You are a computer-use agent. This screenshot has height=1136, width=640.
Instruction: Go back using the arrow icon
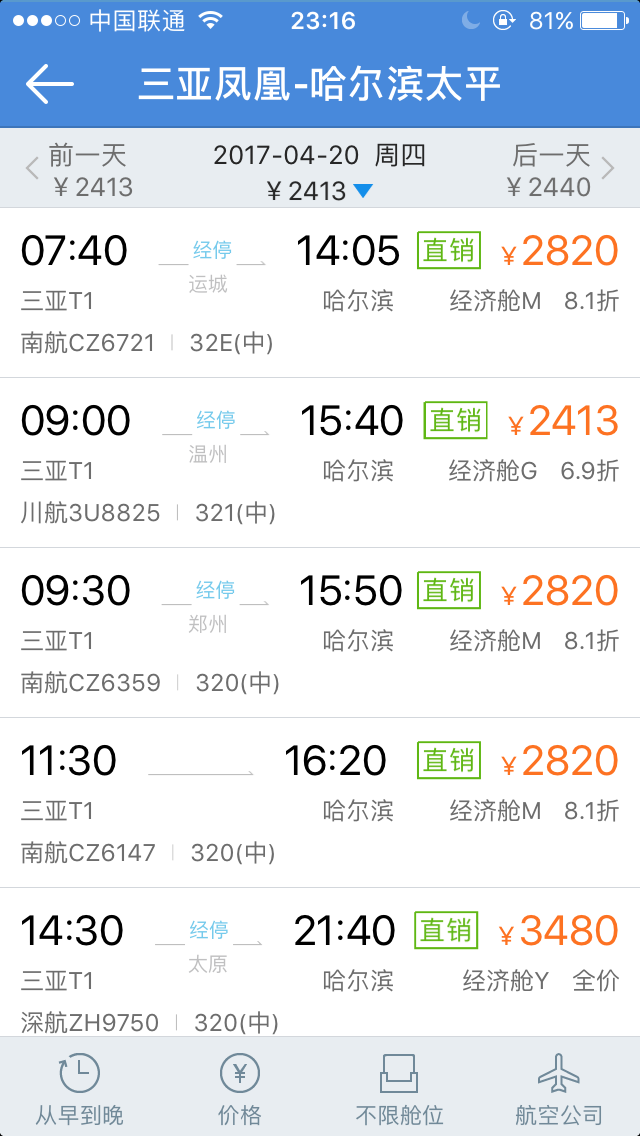pos(49,84)
